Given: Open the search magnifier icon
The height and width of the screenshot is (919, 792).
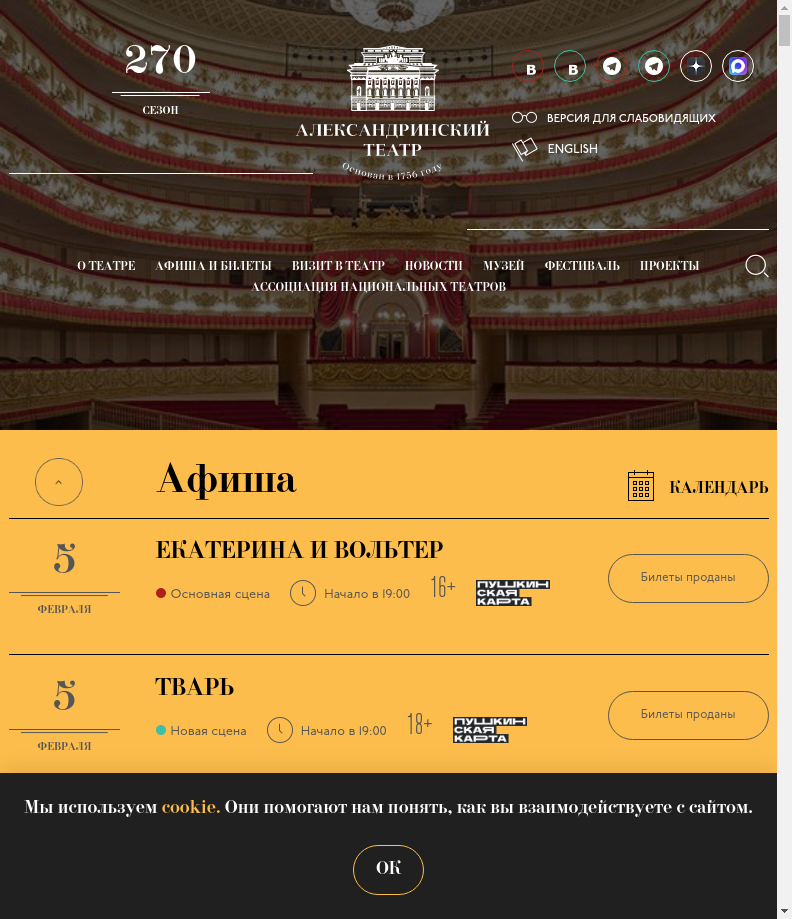Looking at the screenshot, I should [757, 266].
